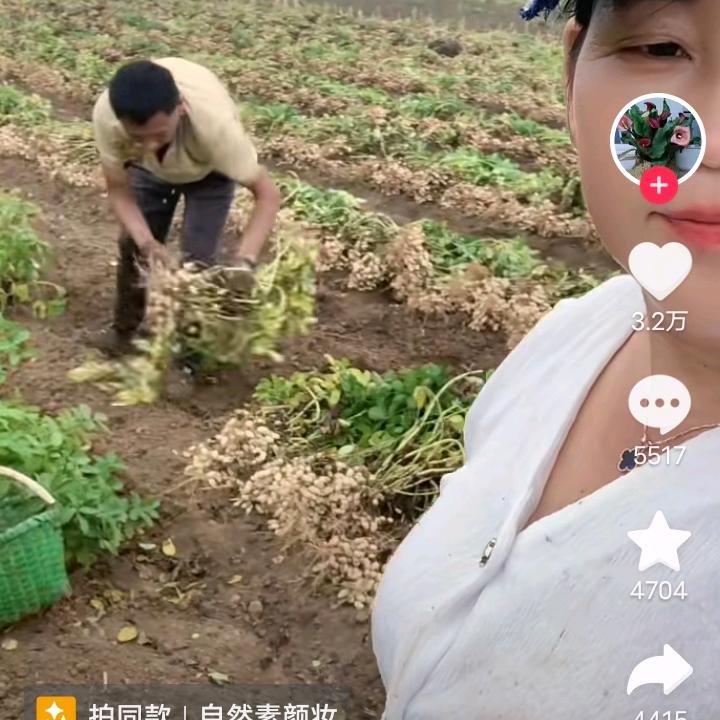Open the creator's profile avatar
Screen dimensions: 720x720
click(x=657, y=138)
